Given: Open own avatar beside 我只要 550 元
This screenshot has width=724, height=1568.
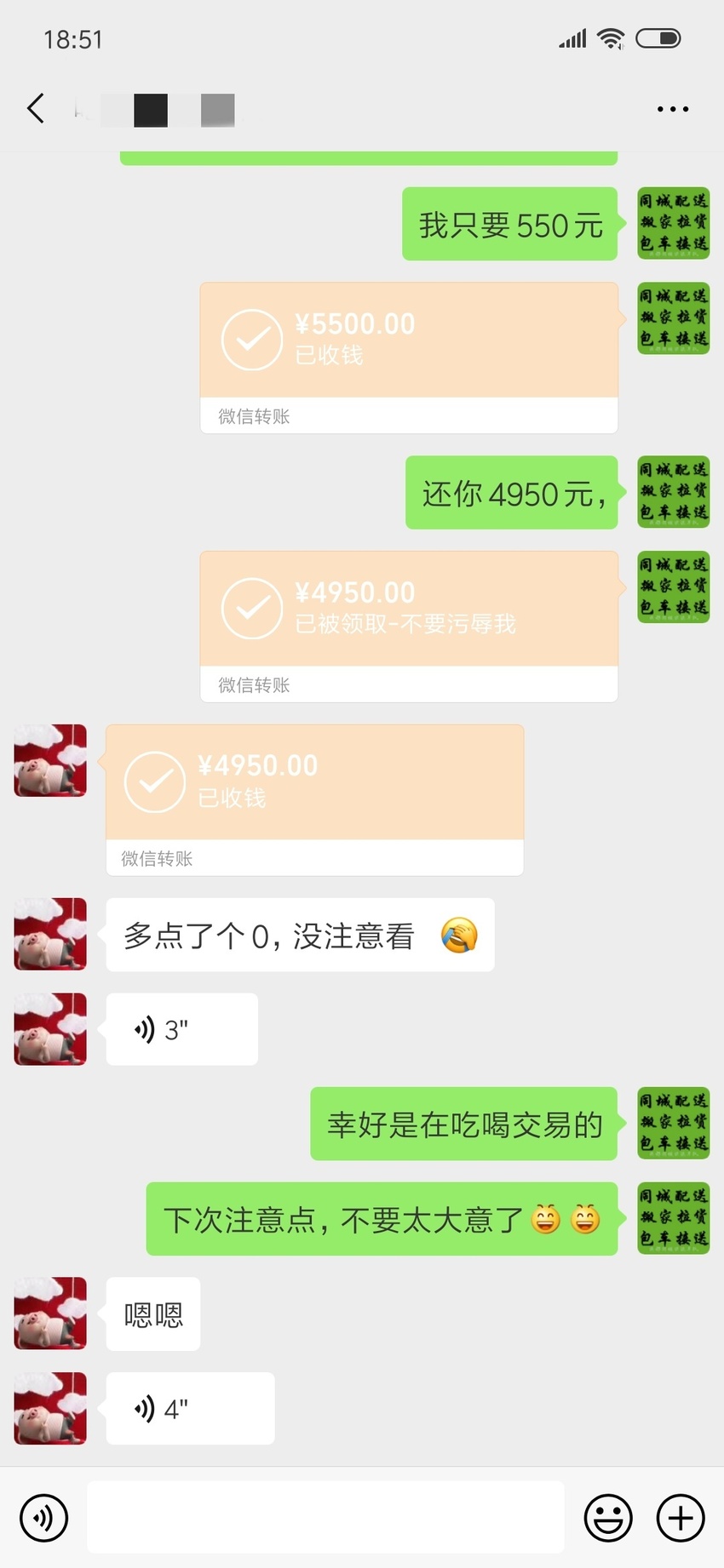Looking at the screenshot, I should 674,223.
